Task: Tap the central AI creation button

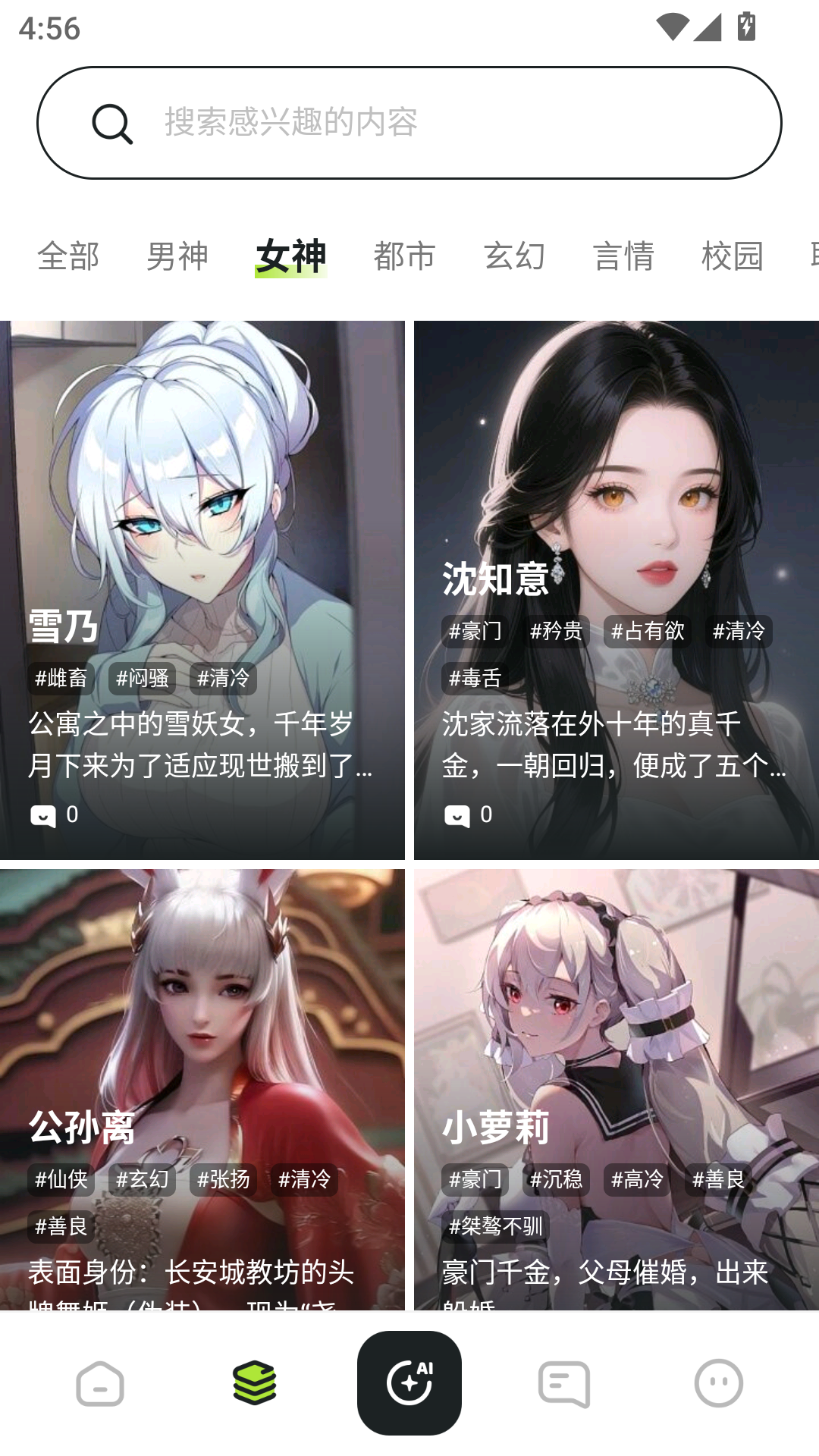Action: (x=409, y=1383)
